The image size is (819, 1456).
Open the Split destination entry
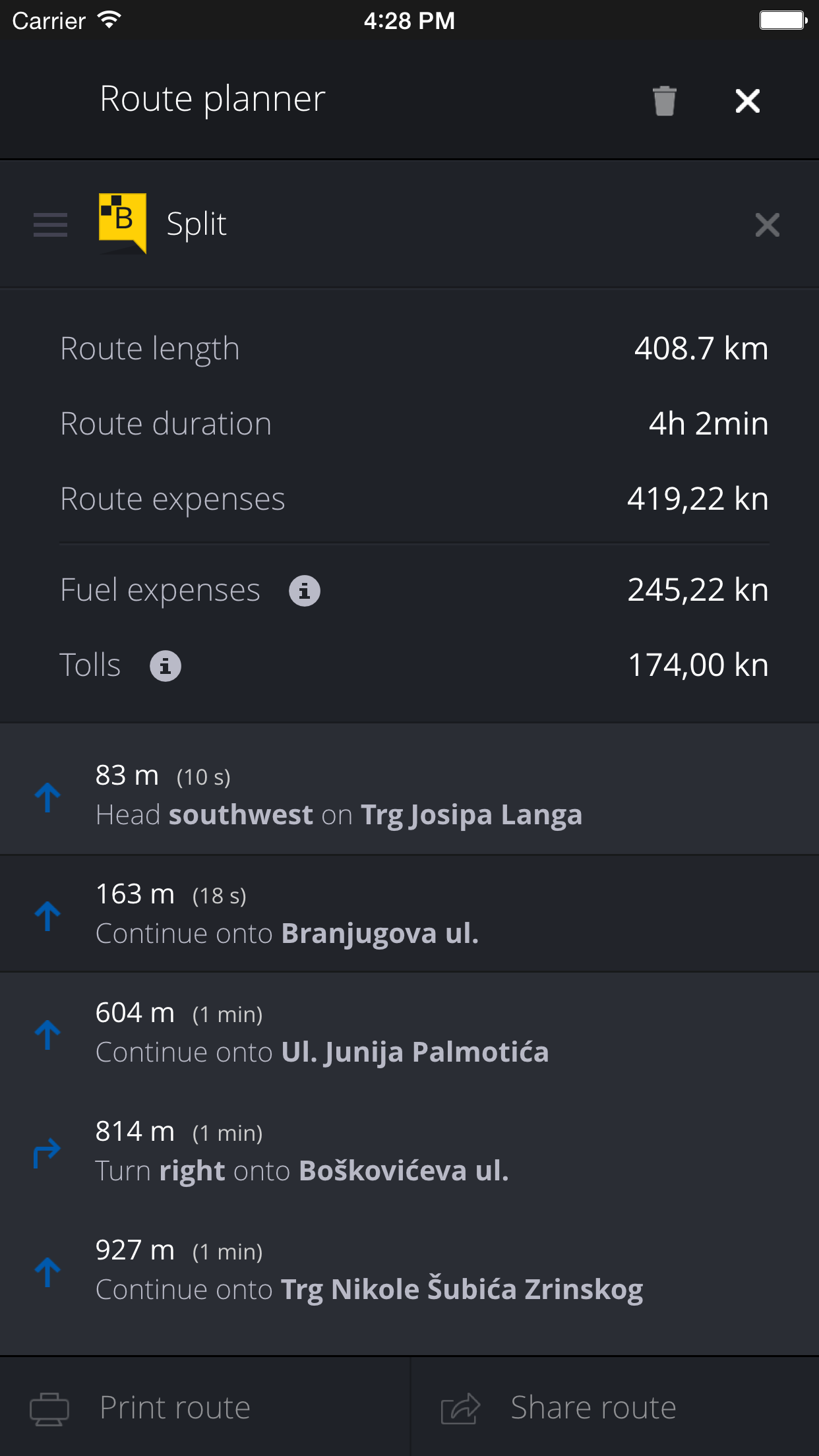pyautogui.click(x=197, y=224)
